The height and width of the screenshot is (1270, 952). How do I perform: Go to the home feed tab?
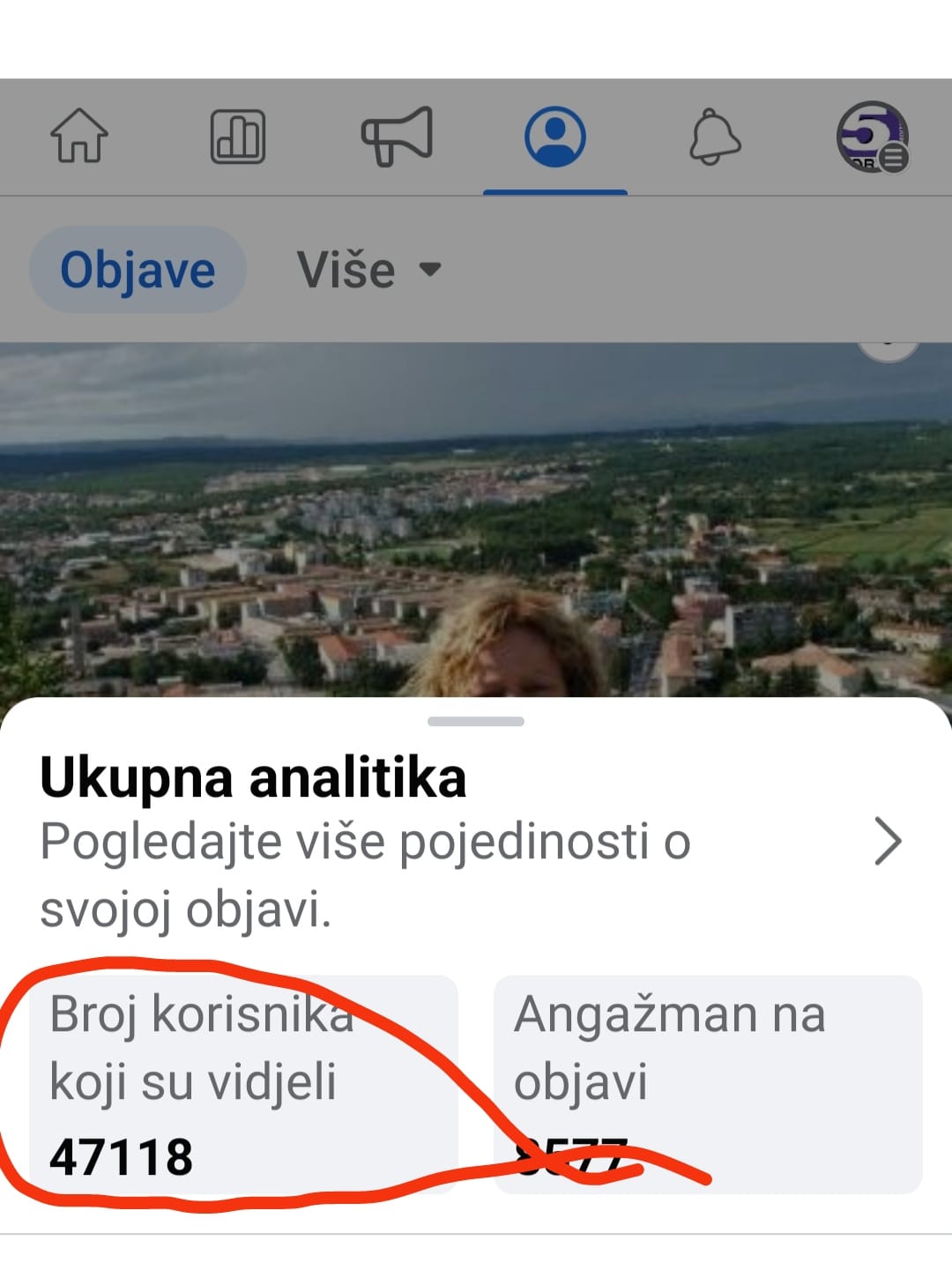(79, 137)
